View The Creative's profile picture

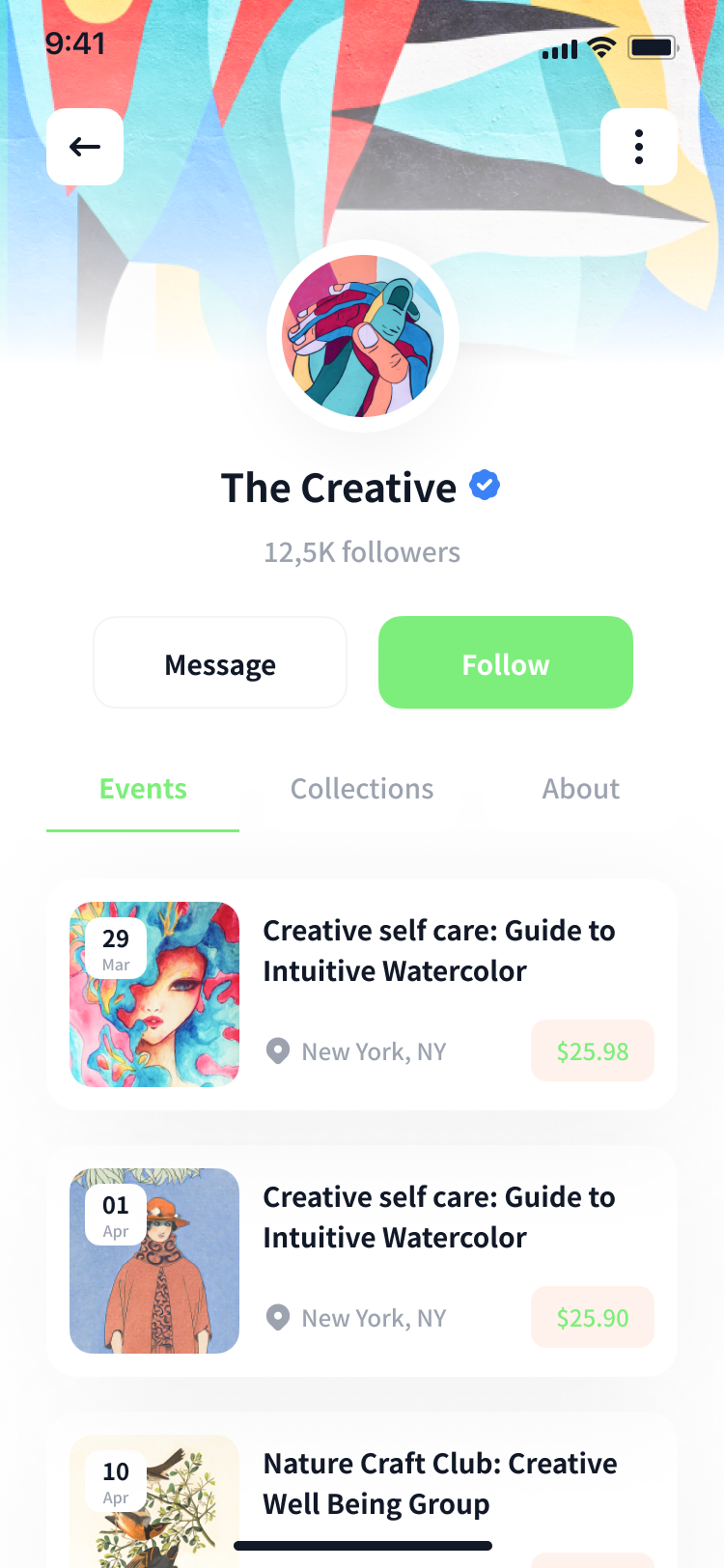(x=362, y=336)
